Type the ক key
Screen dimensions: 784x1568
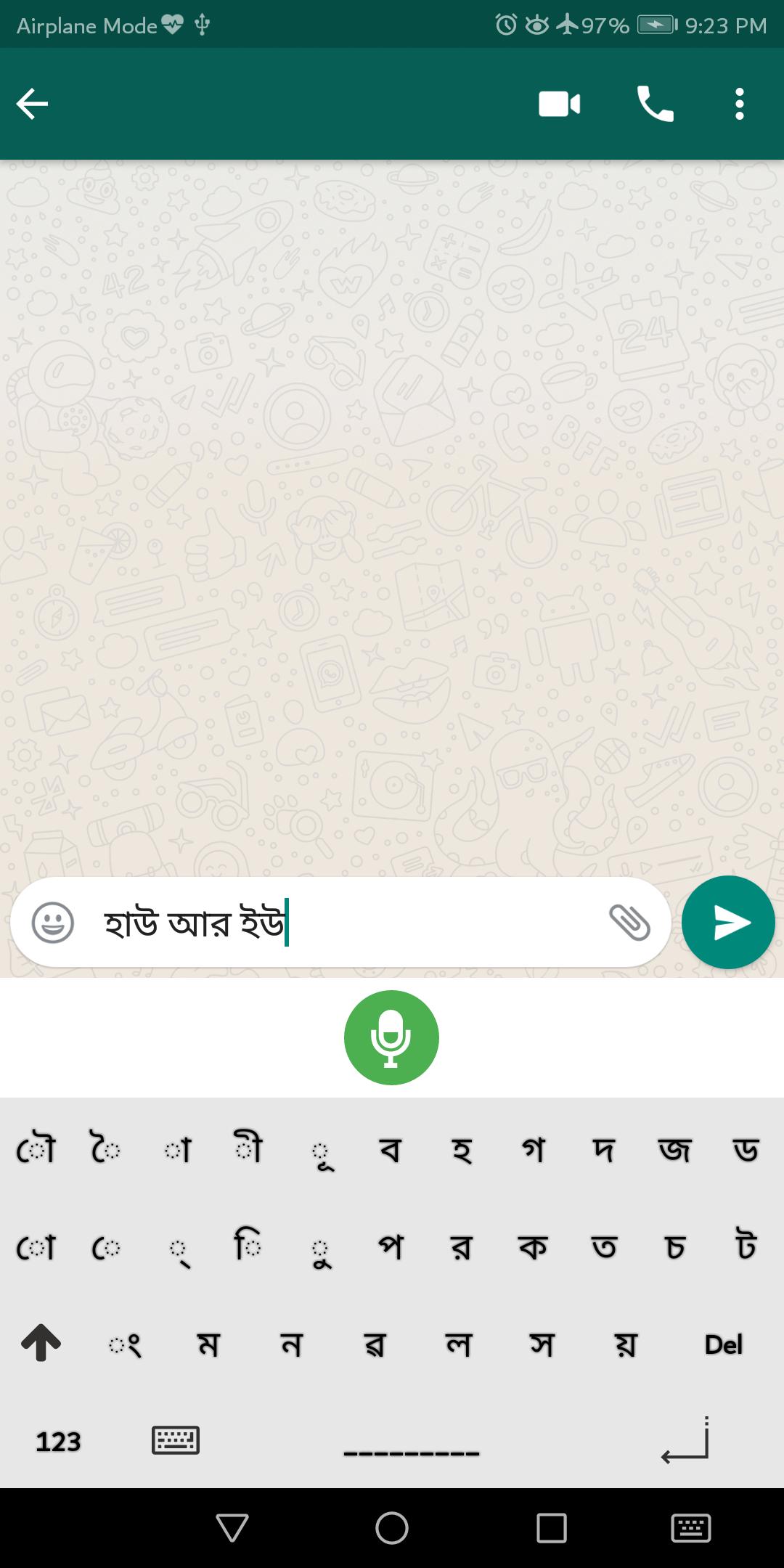[533, 1247]
